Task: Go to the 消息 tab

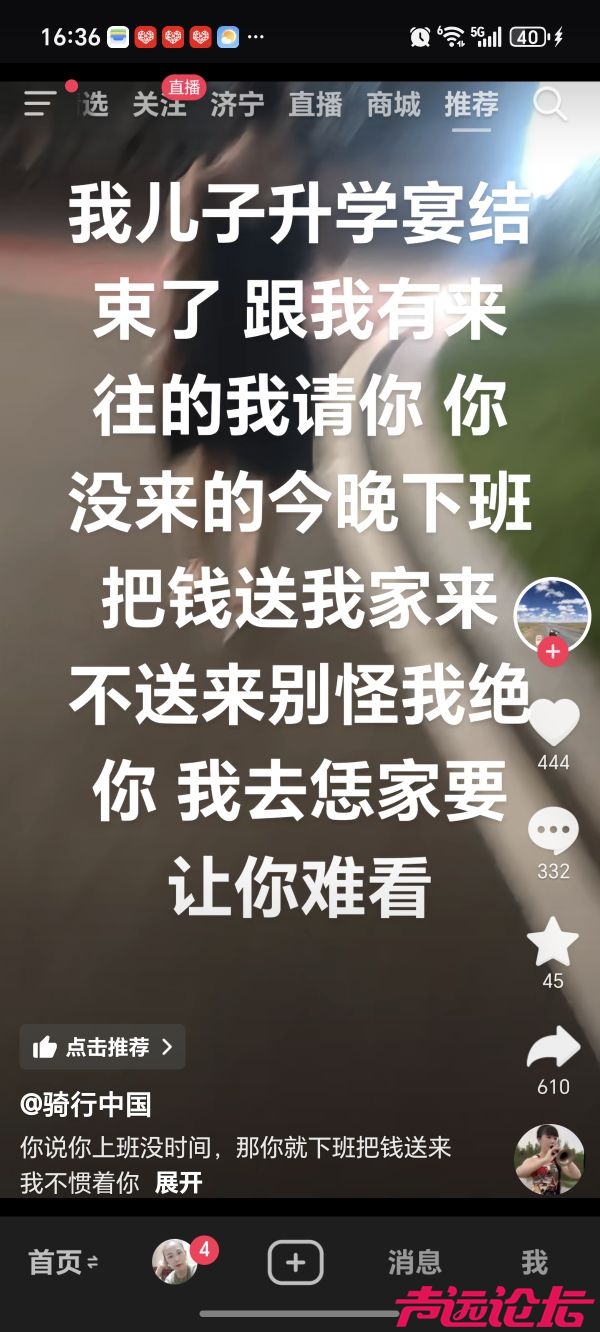Action: 414,1262
